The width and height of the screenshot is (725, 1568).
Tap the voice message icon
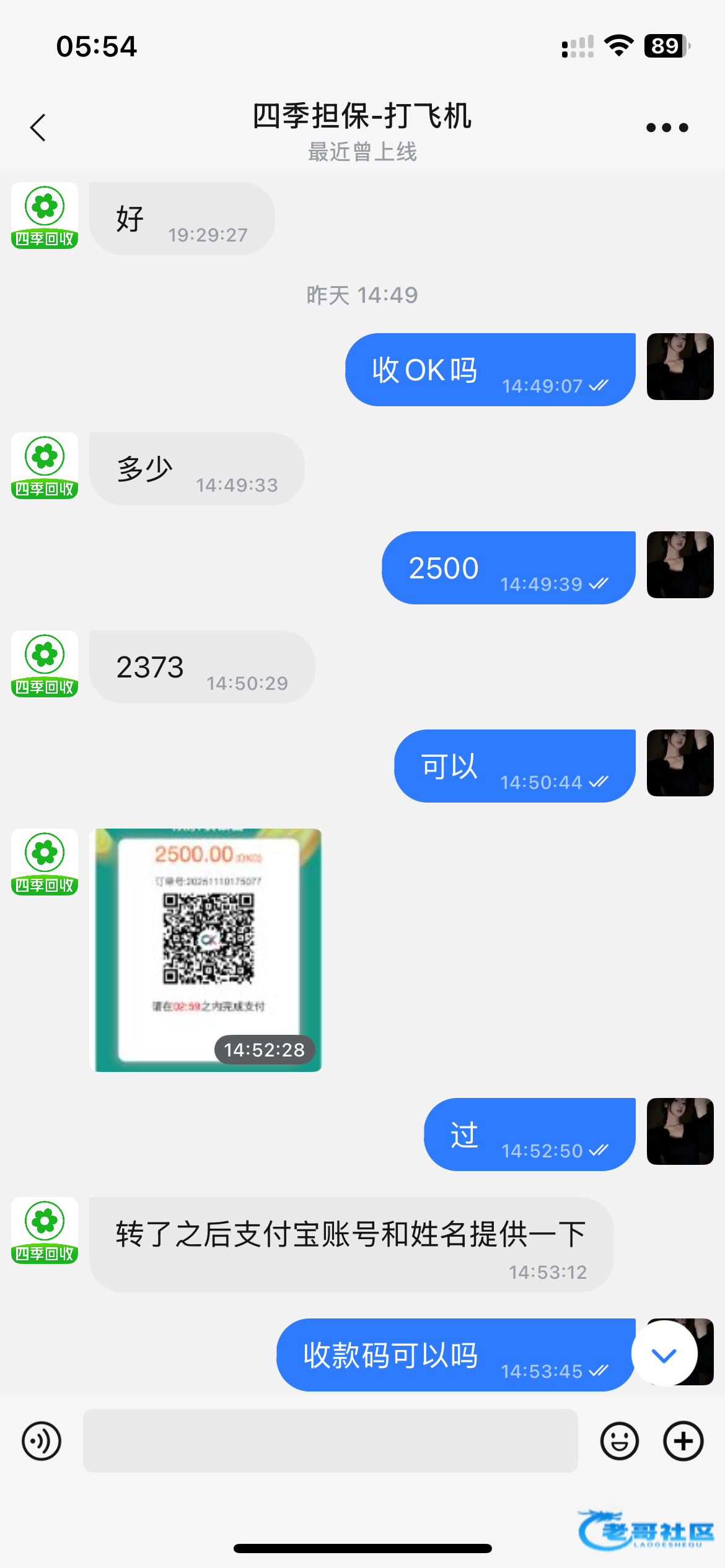42,1441
